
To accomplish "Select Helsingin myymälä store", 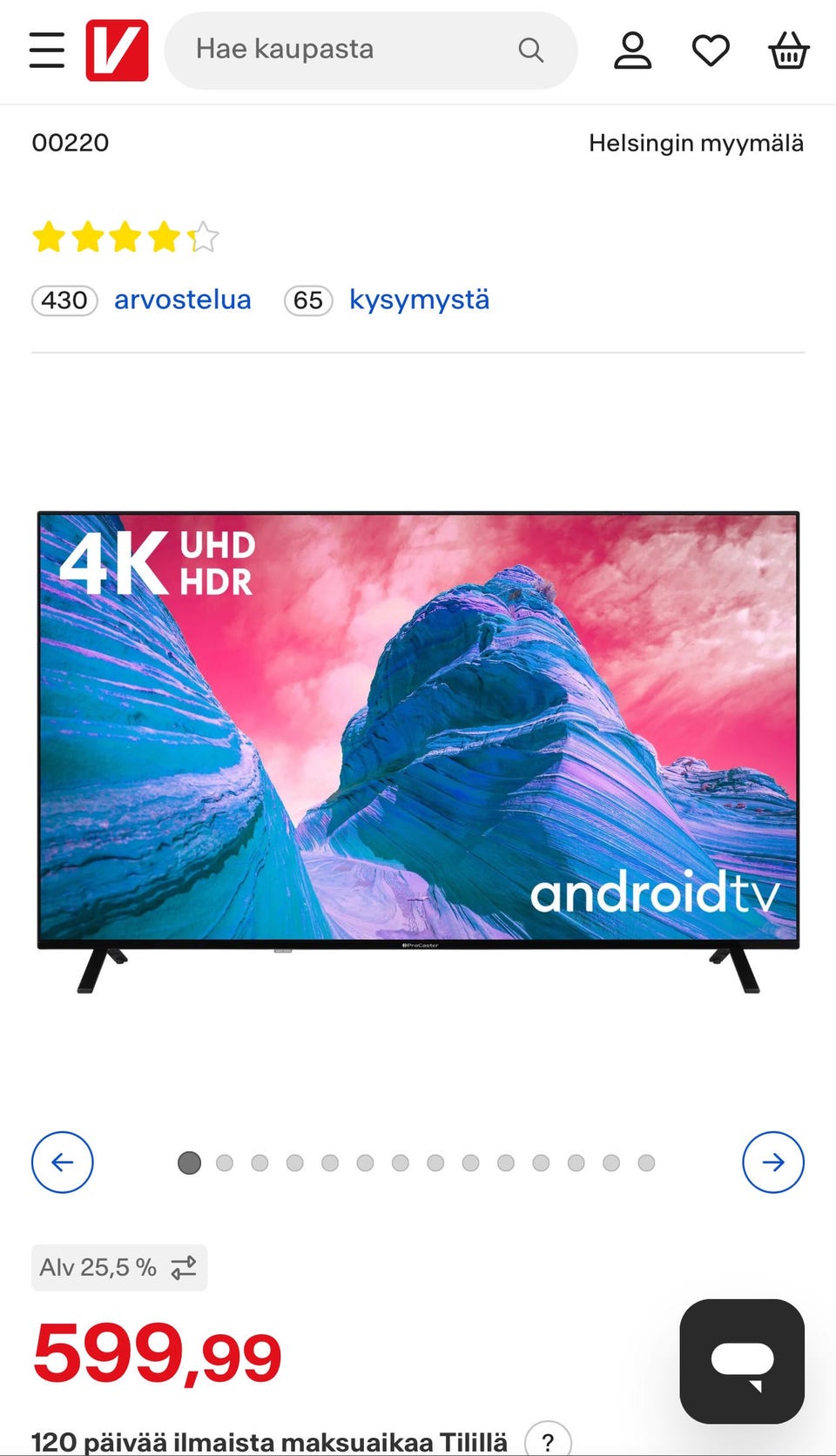I will pos(696,143).
